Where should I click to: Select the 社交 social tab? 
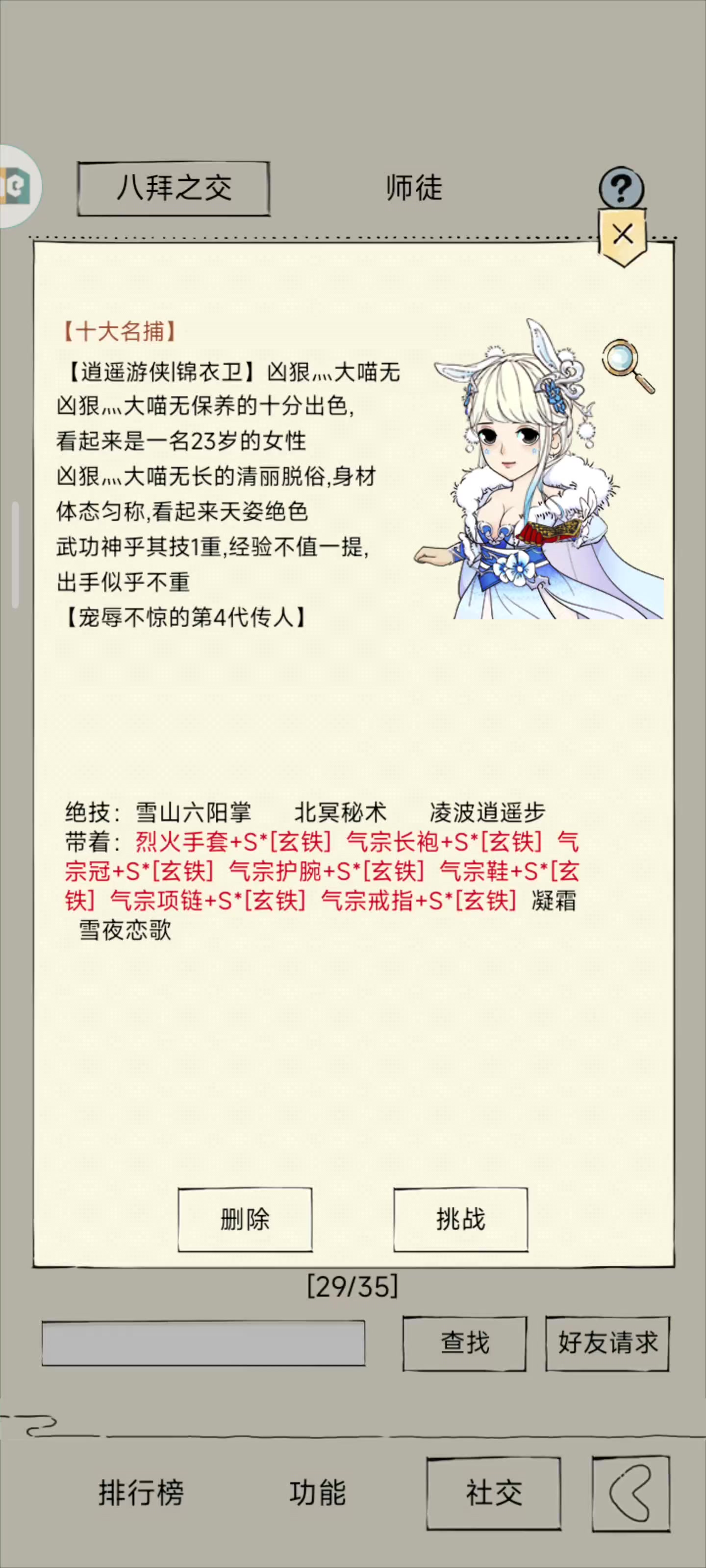(x=493, y=1493)
